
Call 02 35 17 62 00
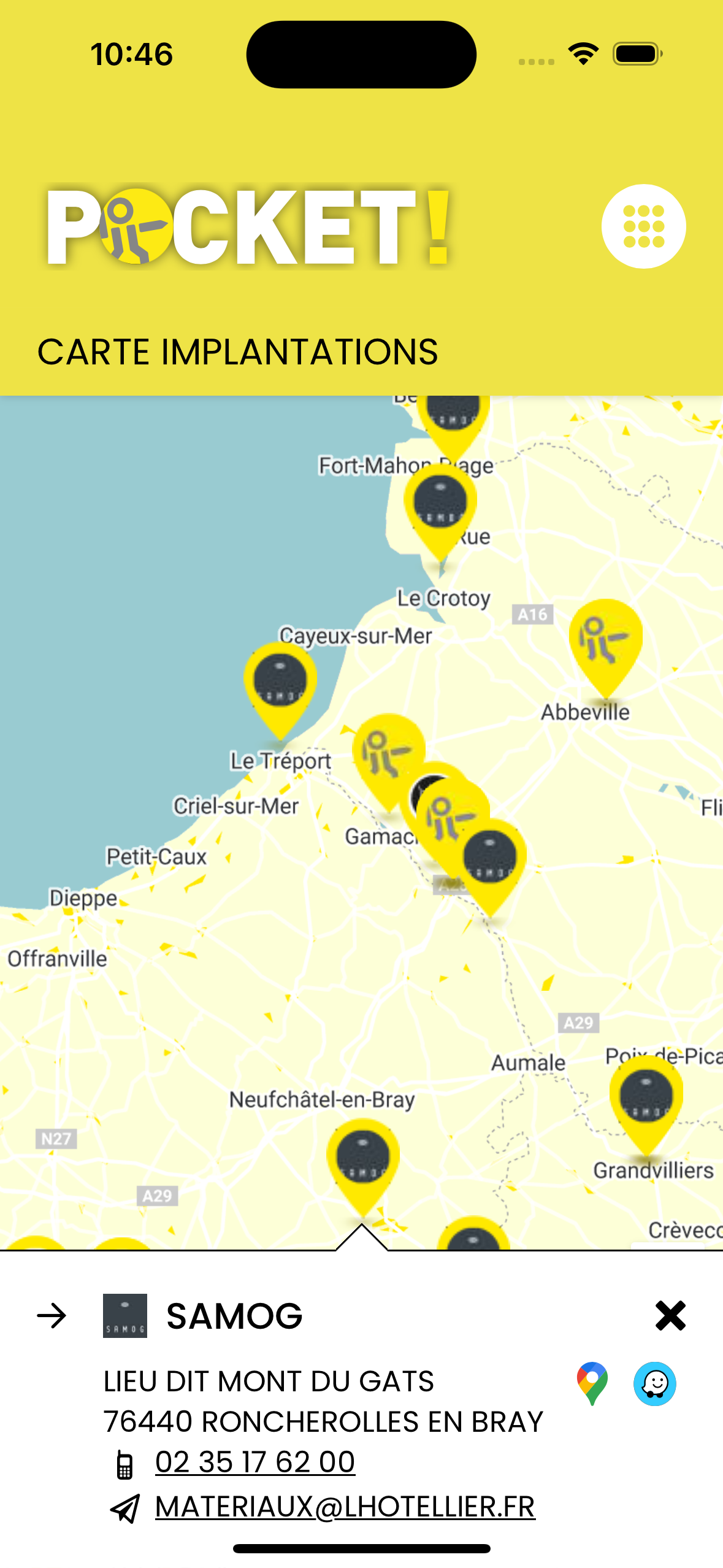(254, 1462)
